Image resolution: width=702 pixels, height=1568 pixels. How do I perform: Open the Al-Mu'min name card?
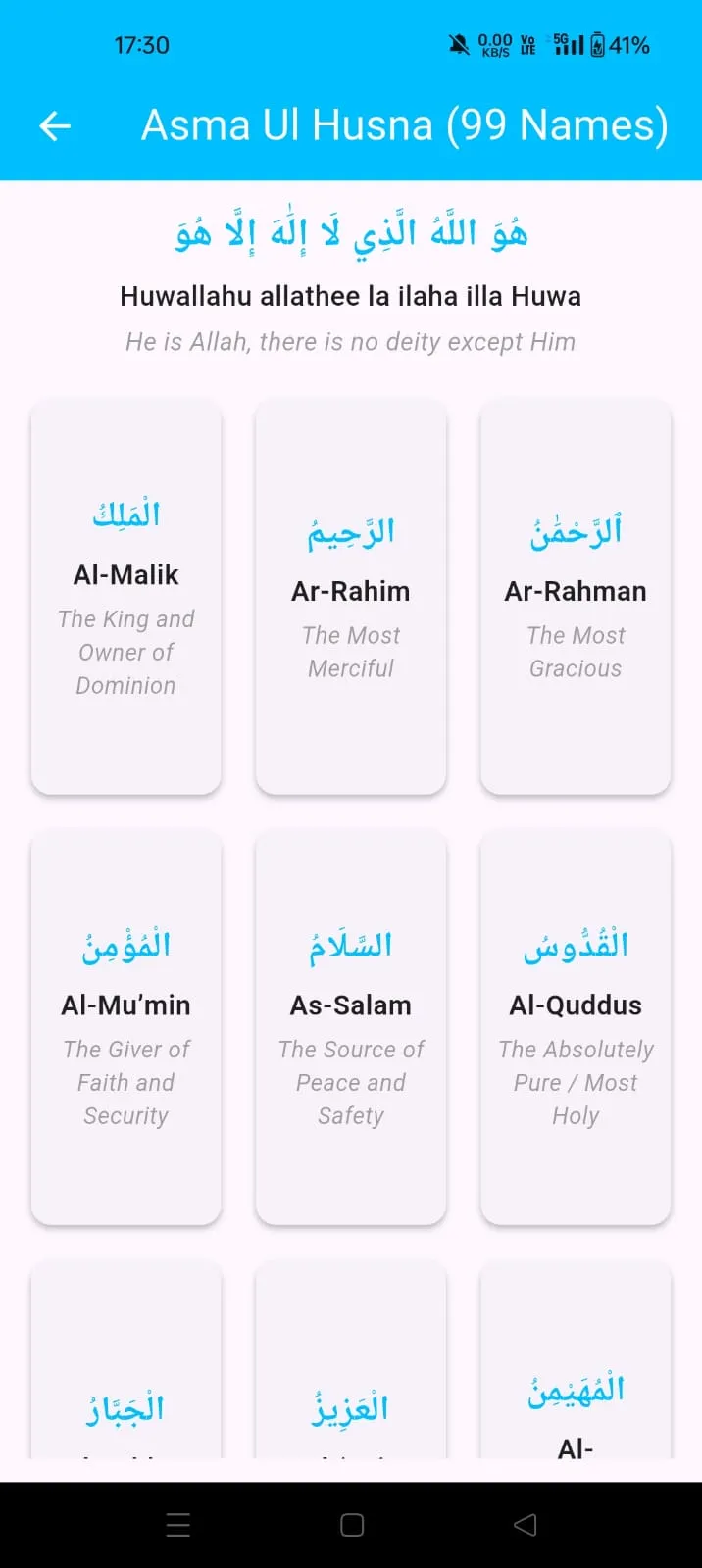(x=126, y=1028)
